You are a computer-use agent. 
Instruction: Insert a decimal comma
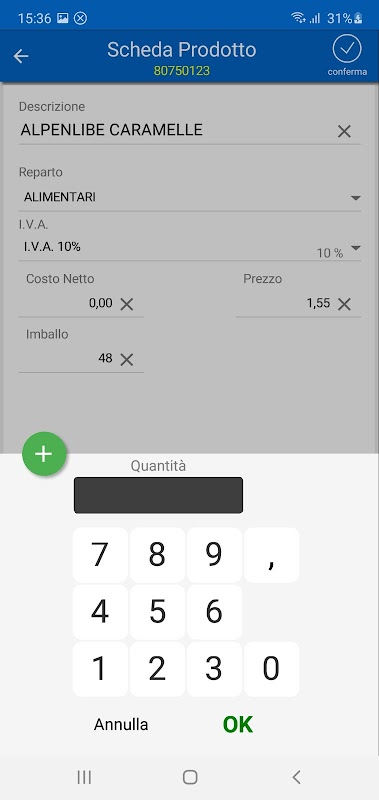point(271,555)
